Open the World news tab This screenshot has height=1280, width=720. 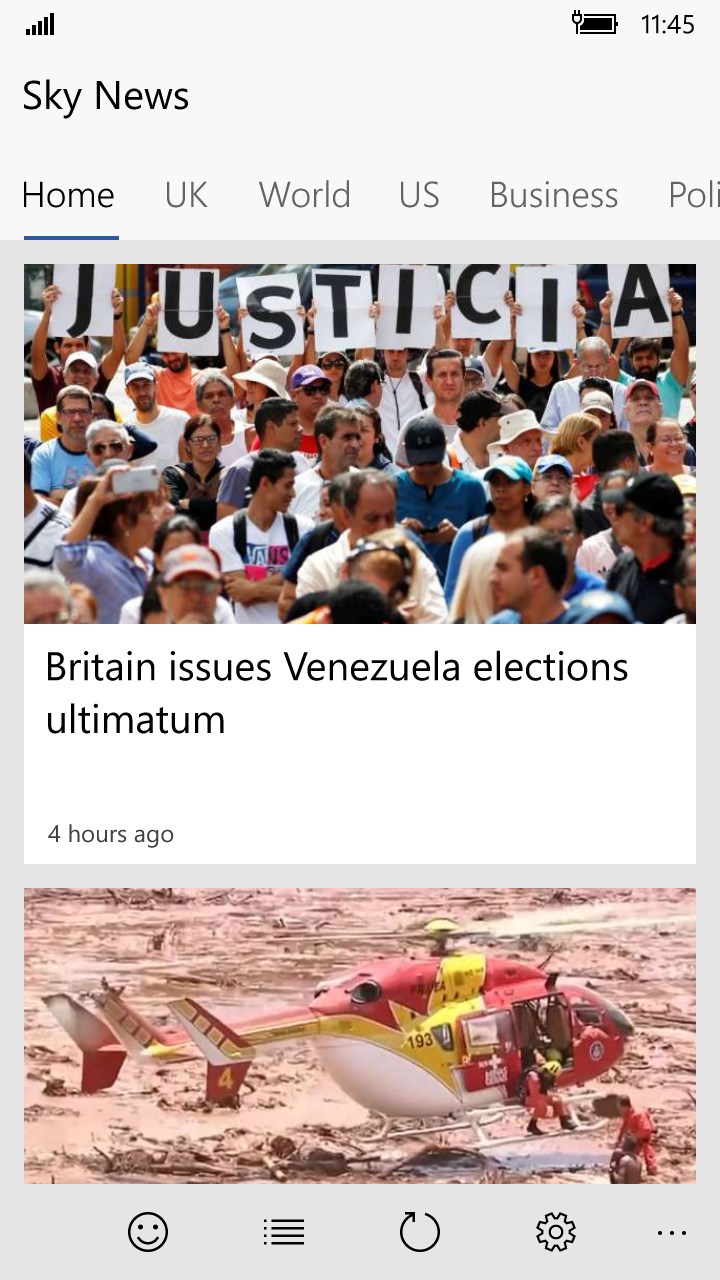pyautogui.click(x=304, y=195)
